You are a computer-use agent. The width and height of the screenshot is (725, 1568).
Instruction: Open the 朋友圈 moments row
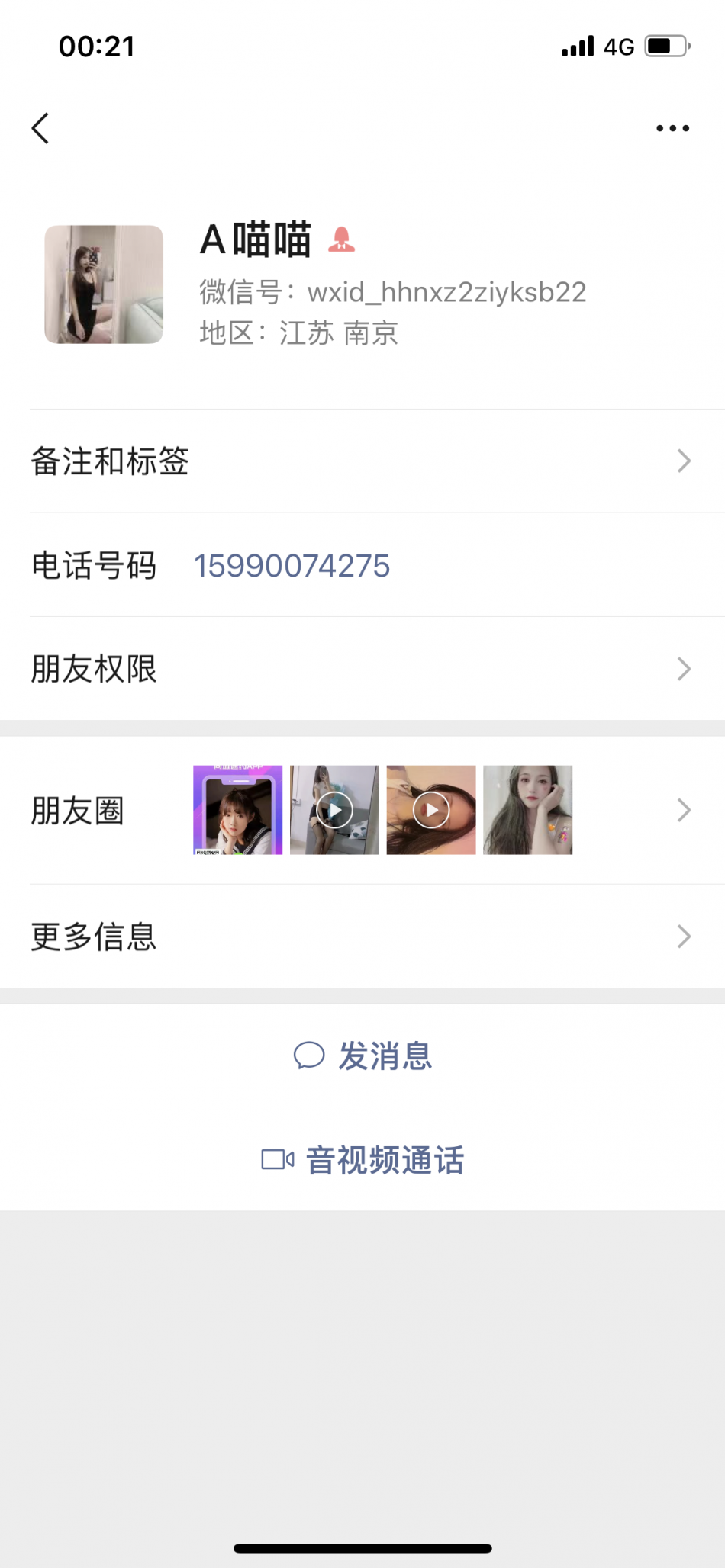coord(362,810)
